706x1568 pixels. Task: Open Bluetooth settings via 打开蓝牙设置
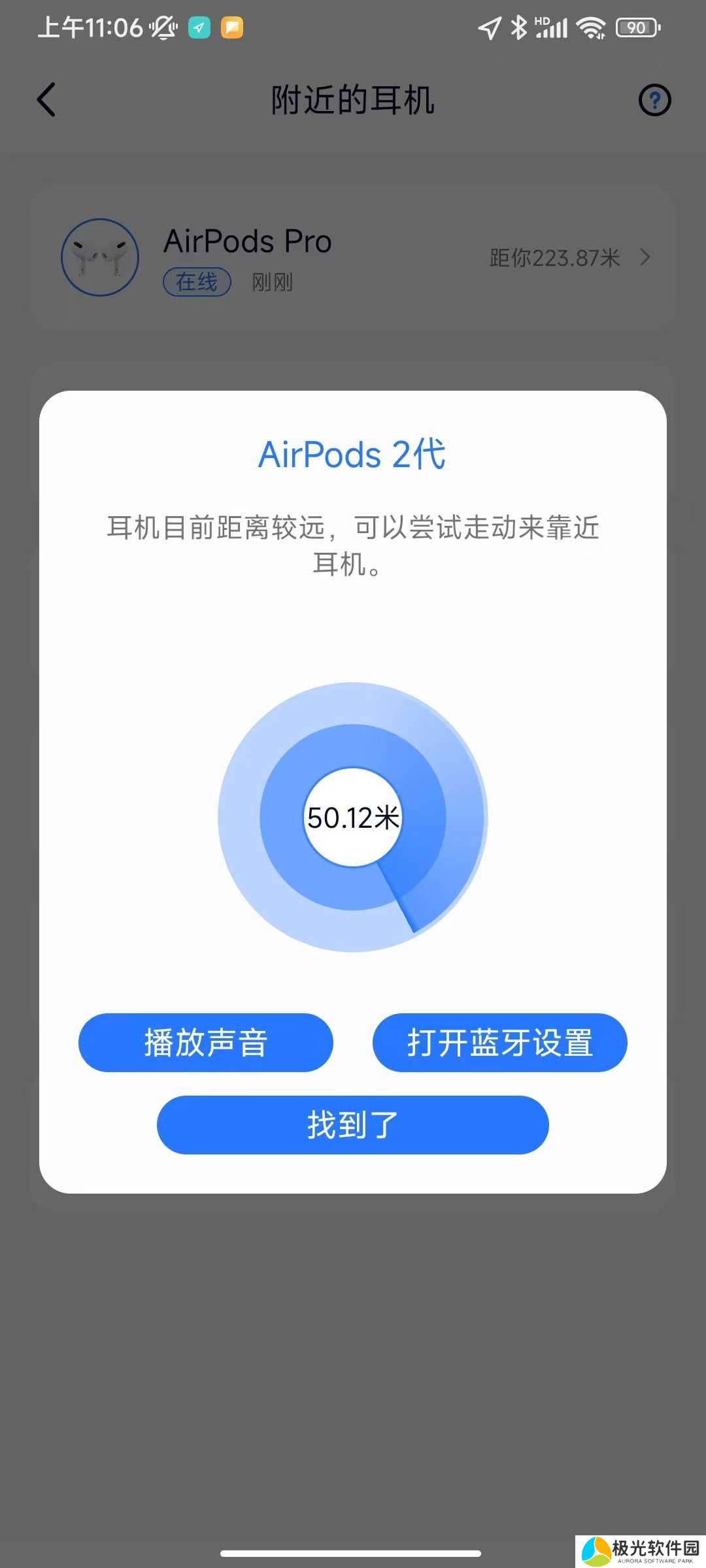tap(499, 1042)
